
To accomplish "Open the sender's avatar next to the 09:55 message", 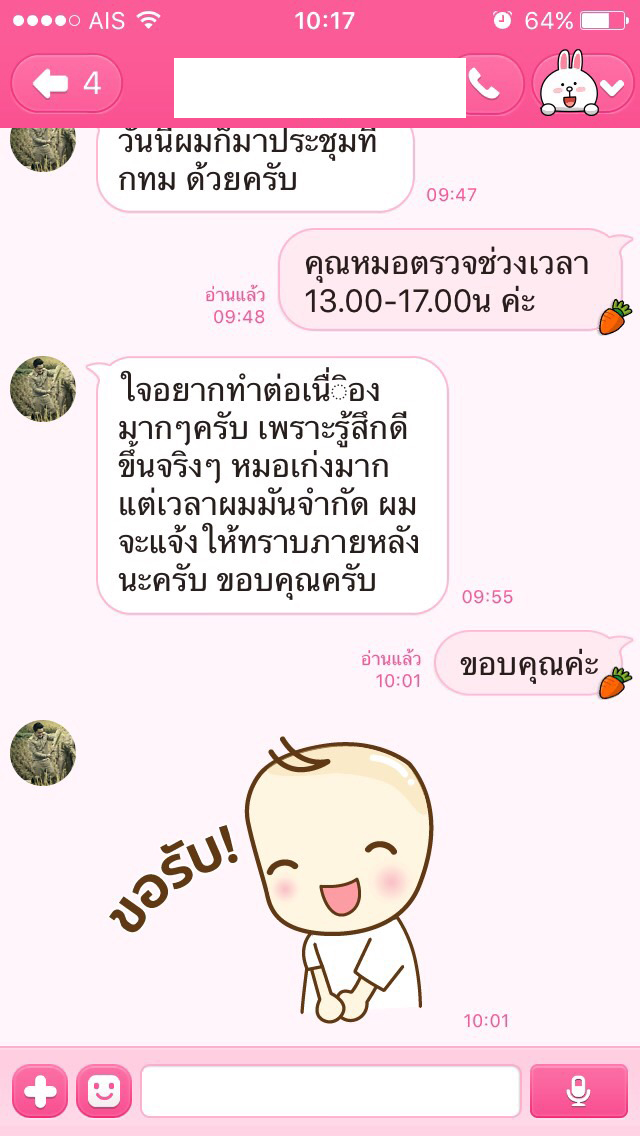I will (43, 388).
